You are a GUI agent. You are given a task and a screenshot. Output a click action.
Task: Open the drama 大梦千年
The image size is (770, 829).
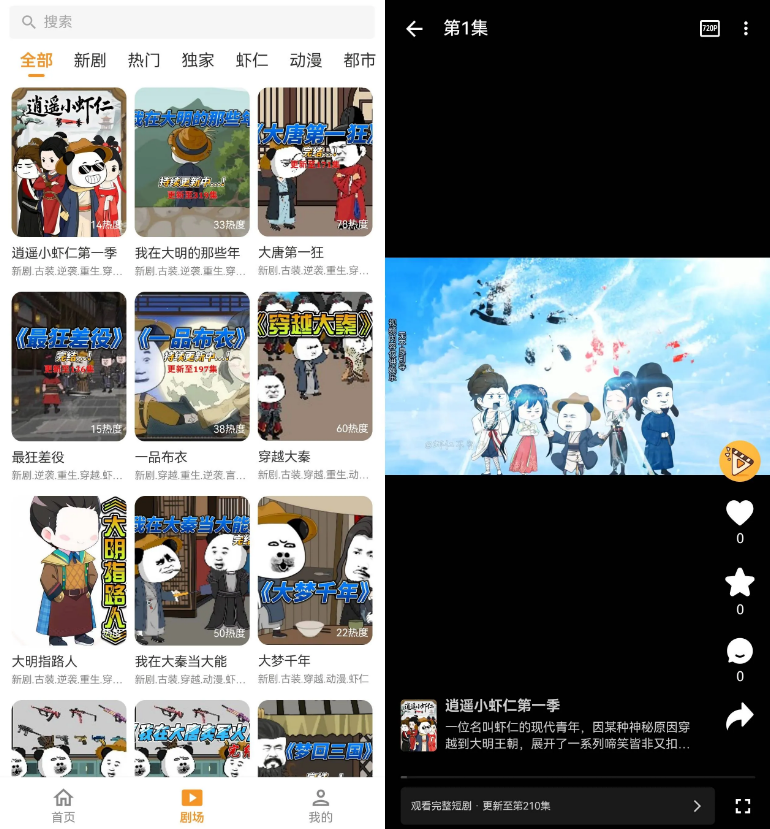(315, 570)
